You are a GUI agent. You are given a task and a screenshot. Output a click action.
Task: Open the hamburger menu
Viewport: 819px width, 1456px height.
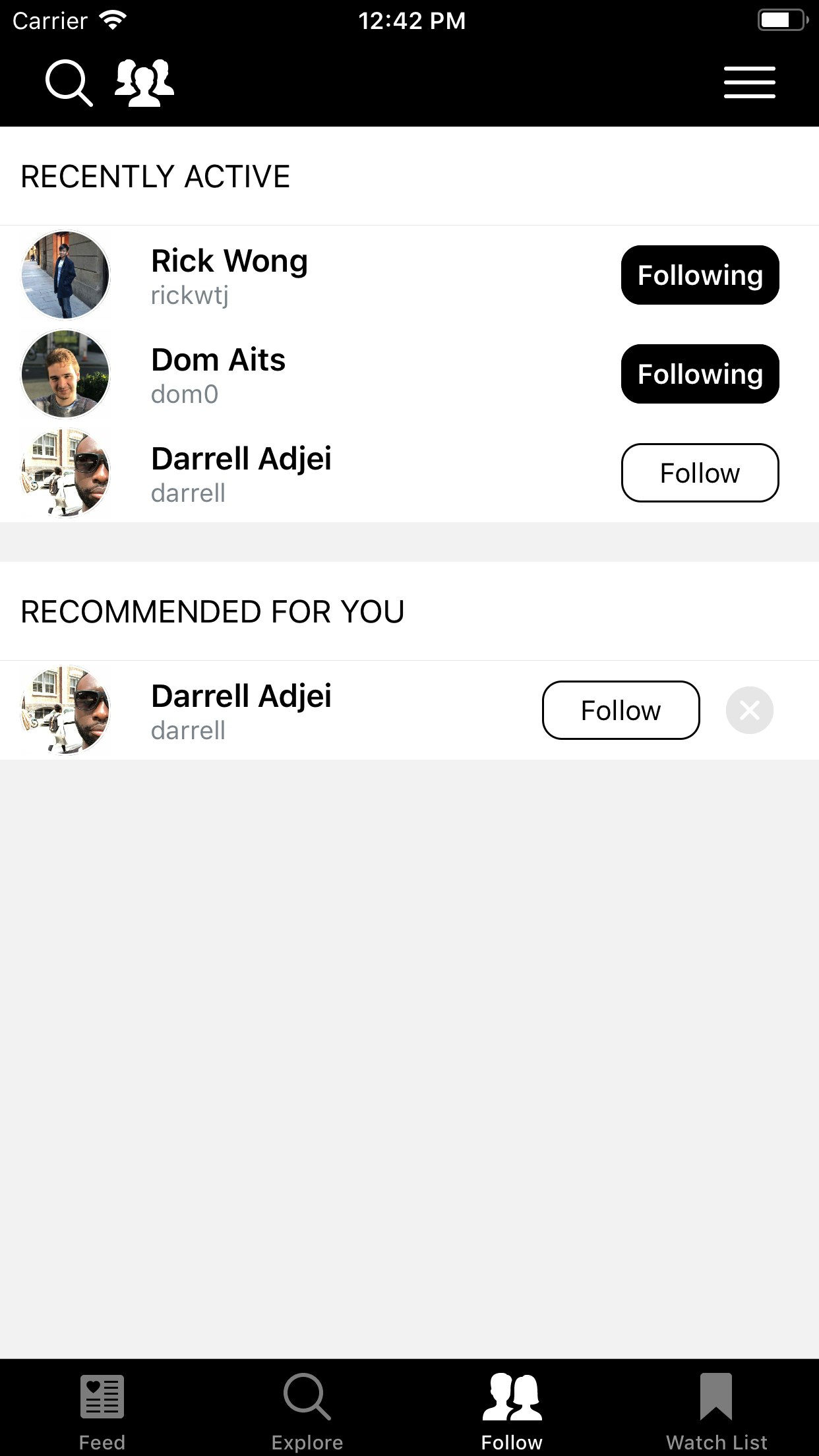749,83
